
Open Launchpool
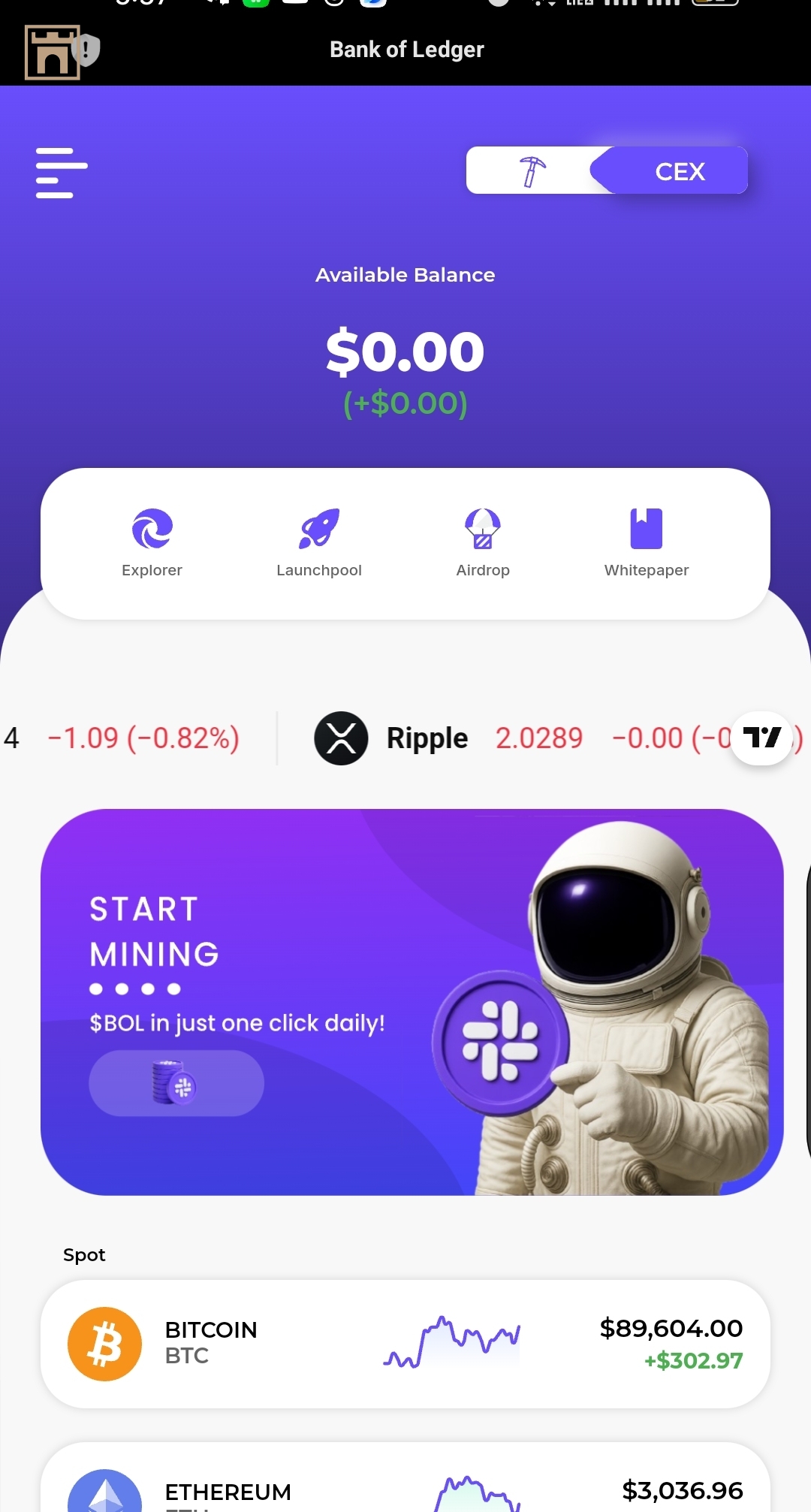[319, 542]
